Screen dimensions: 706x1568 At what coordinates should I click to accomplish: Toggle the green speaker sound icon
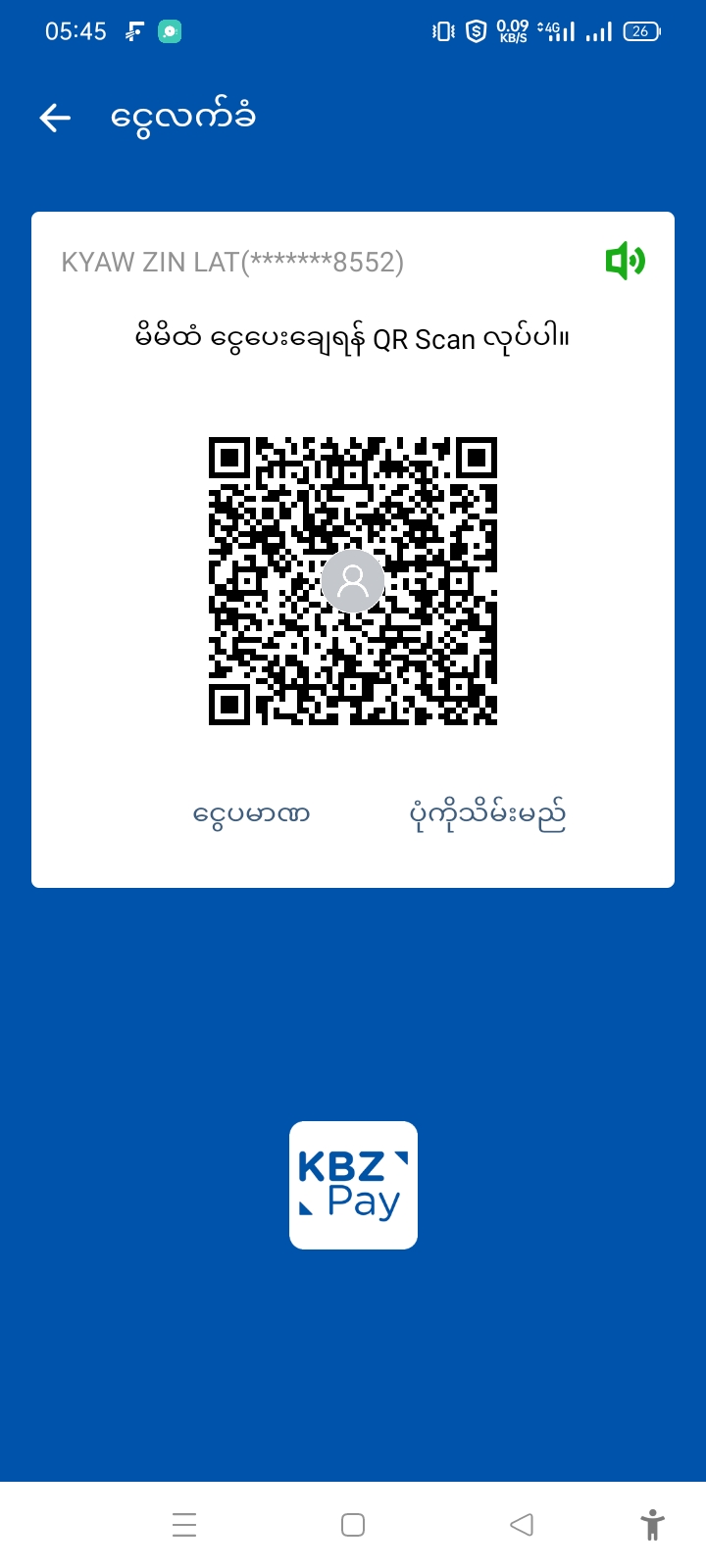click(x=625, y=262)
